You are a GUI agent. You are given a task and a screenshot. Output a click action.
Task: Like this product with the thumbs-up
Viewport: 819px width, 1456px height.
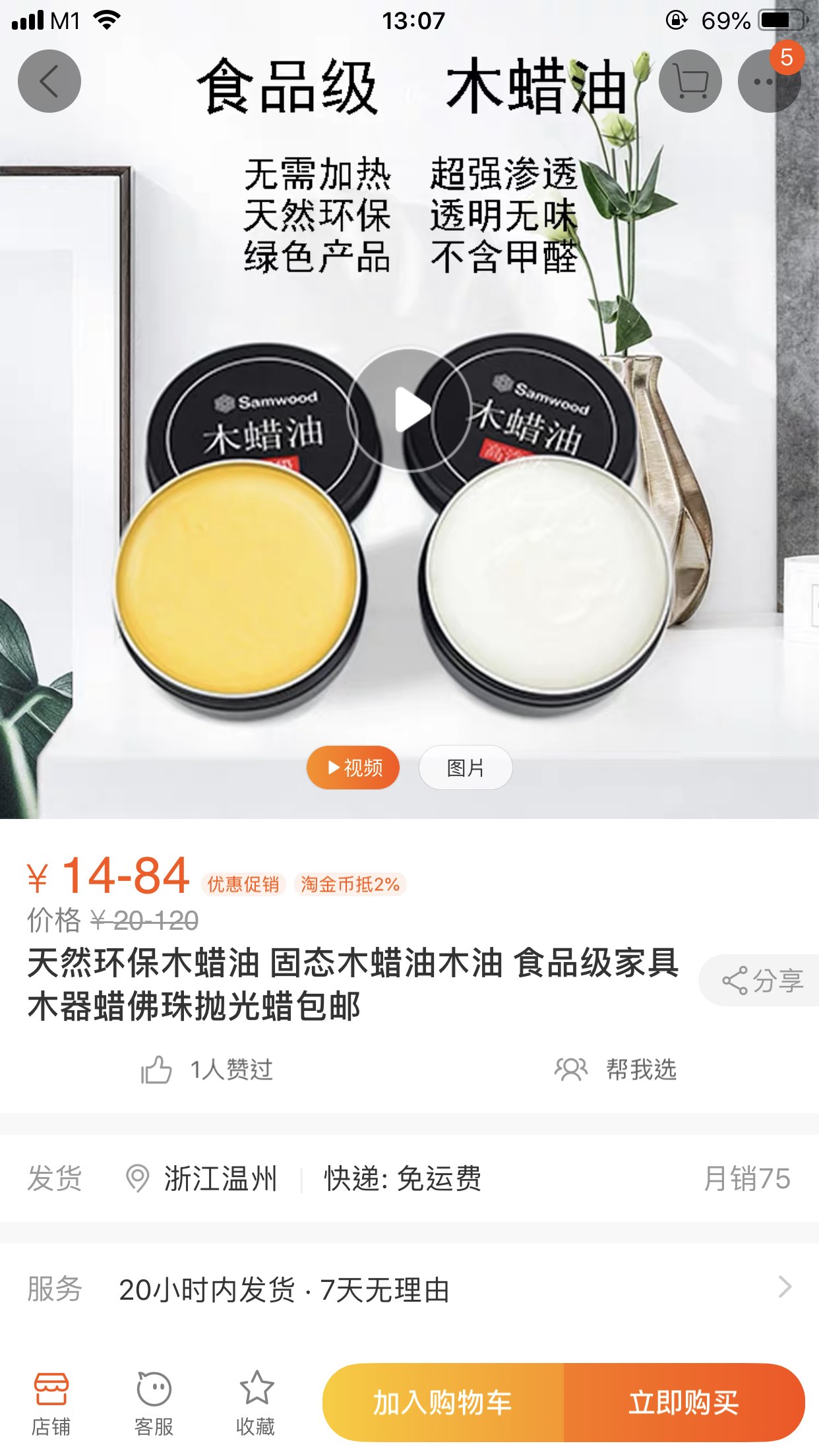(x=156, y=1070)
